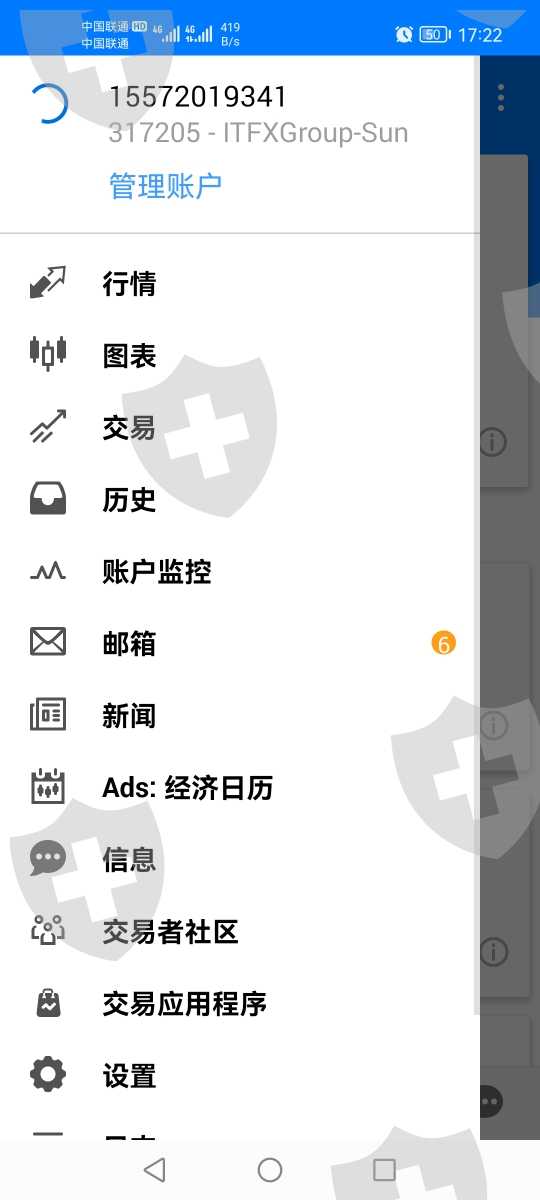Open 行情 from the drawer
This screenshot has width=540, height=1200.
pos(240,284)
